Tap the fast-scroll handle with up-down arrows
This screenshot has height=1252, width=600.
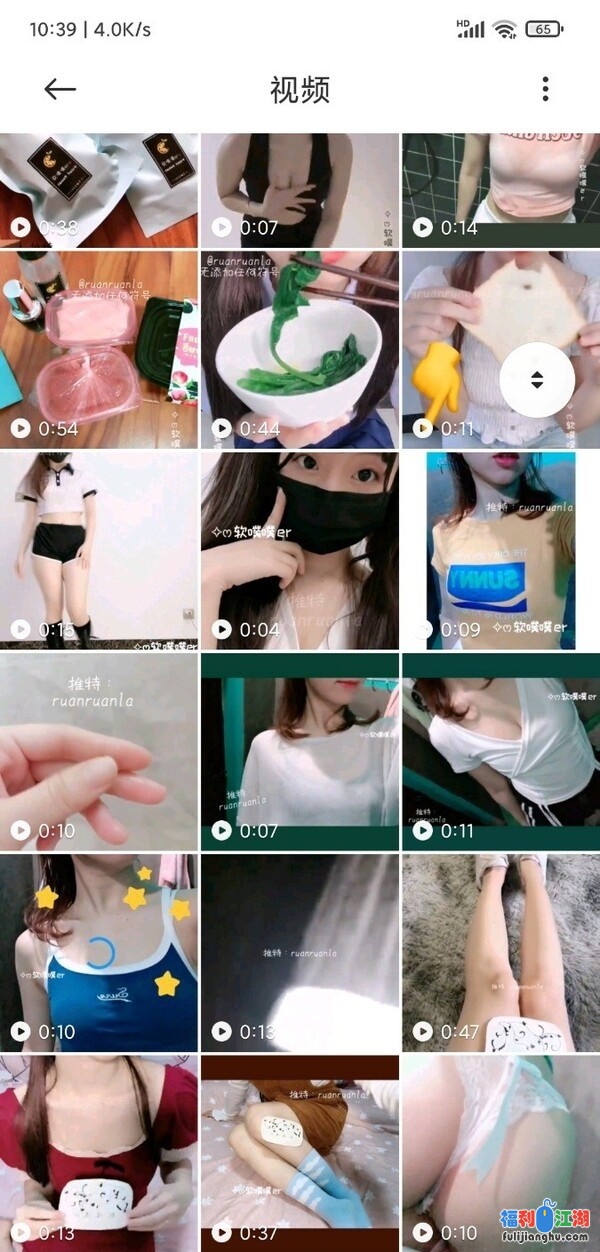537,379
